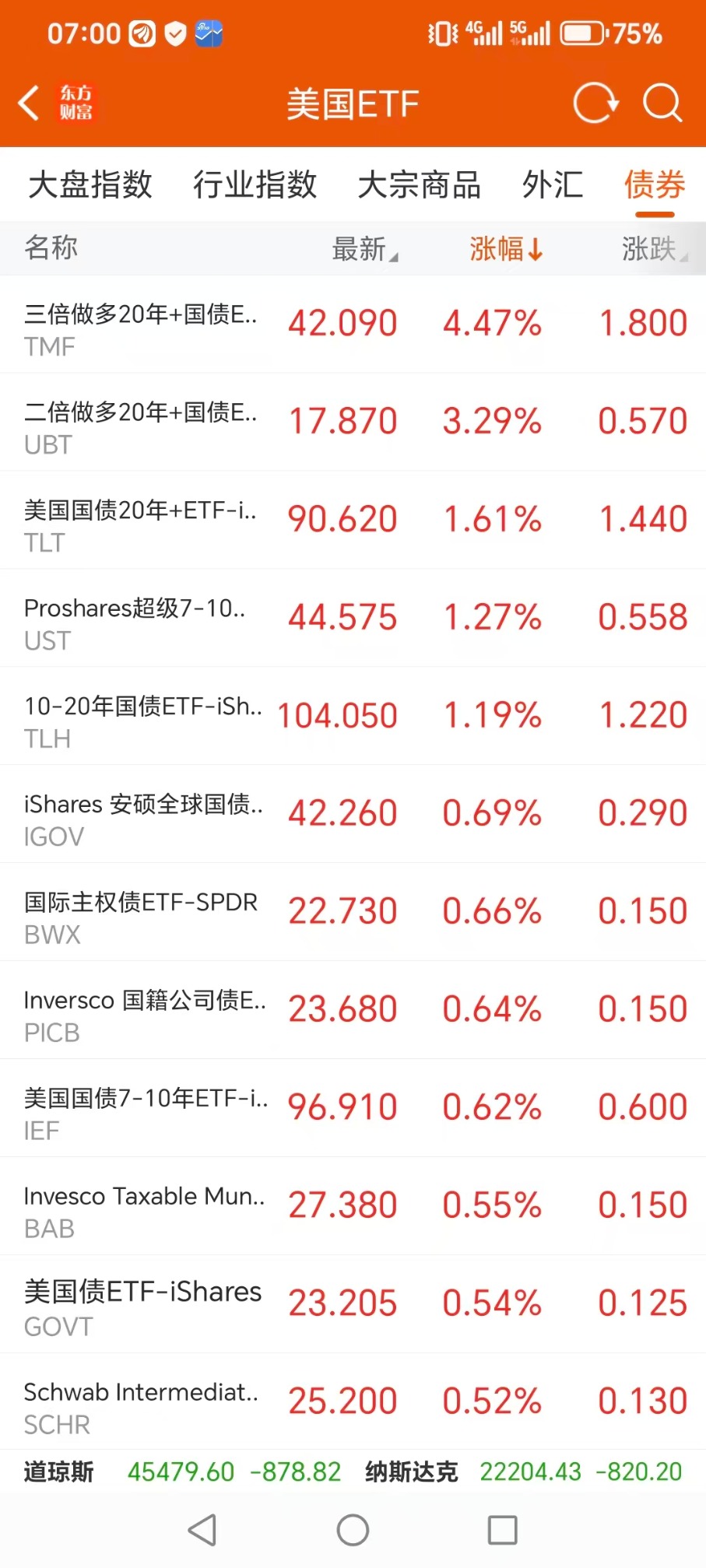Open the GOVT iShares row
The height and width of the screenshot is (1568, 706).
(353, 1305)
